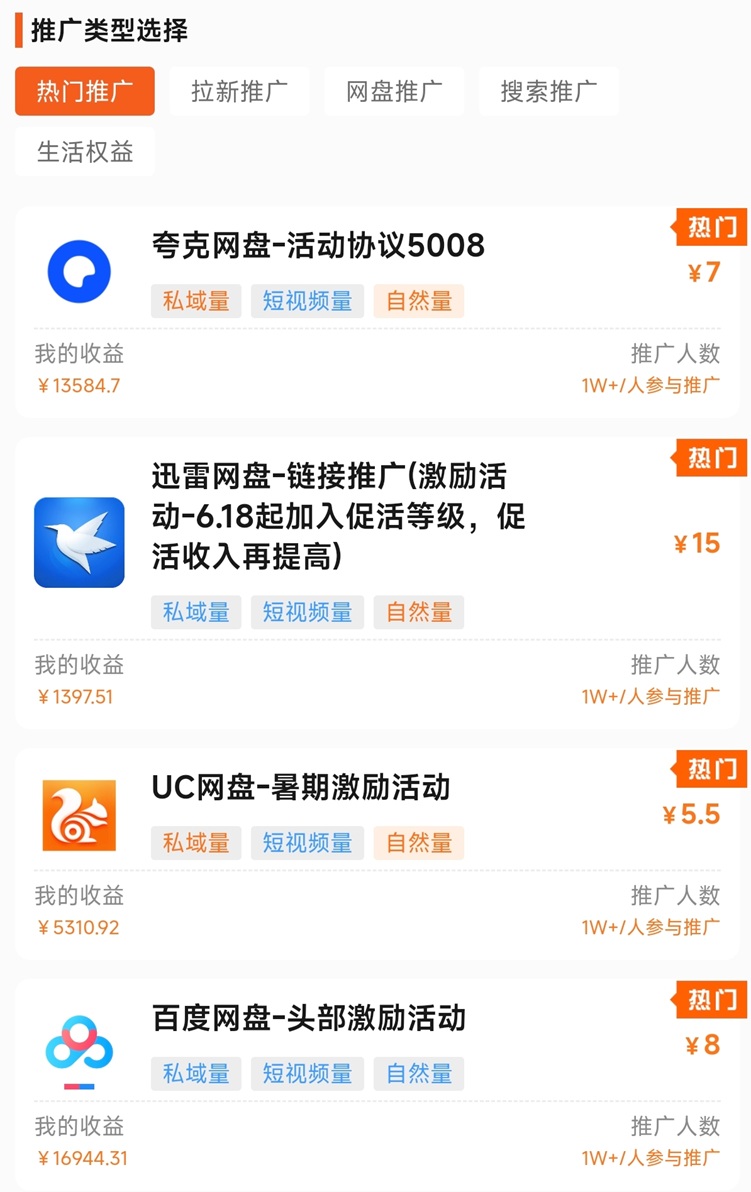Open the 搜索推广 category

(548, 90)
